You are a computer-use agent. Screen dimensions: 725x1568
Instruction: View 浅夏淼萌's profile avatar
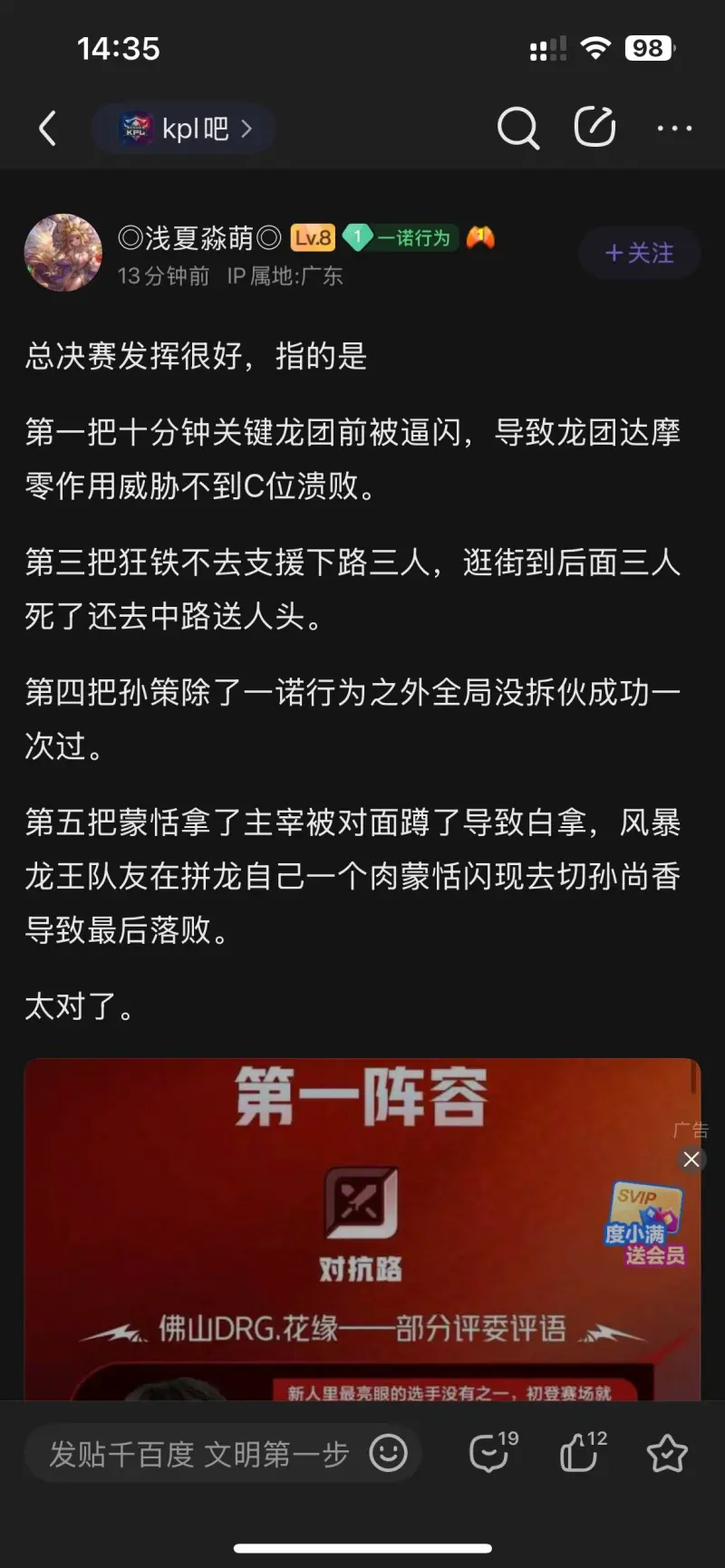pos(63,253)
